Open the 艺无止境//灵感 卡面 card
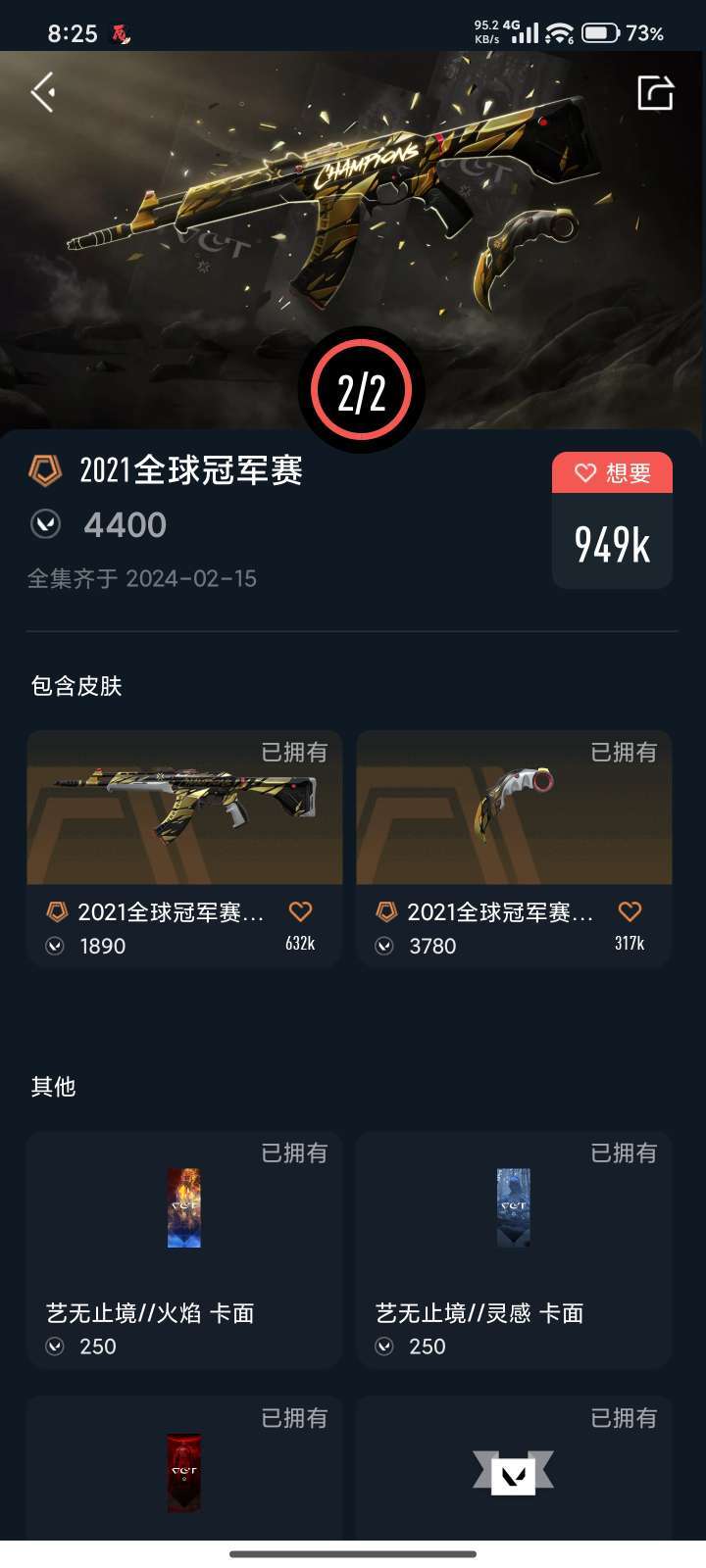Screen dimensions: 706x1568 click(514, 1249)
